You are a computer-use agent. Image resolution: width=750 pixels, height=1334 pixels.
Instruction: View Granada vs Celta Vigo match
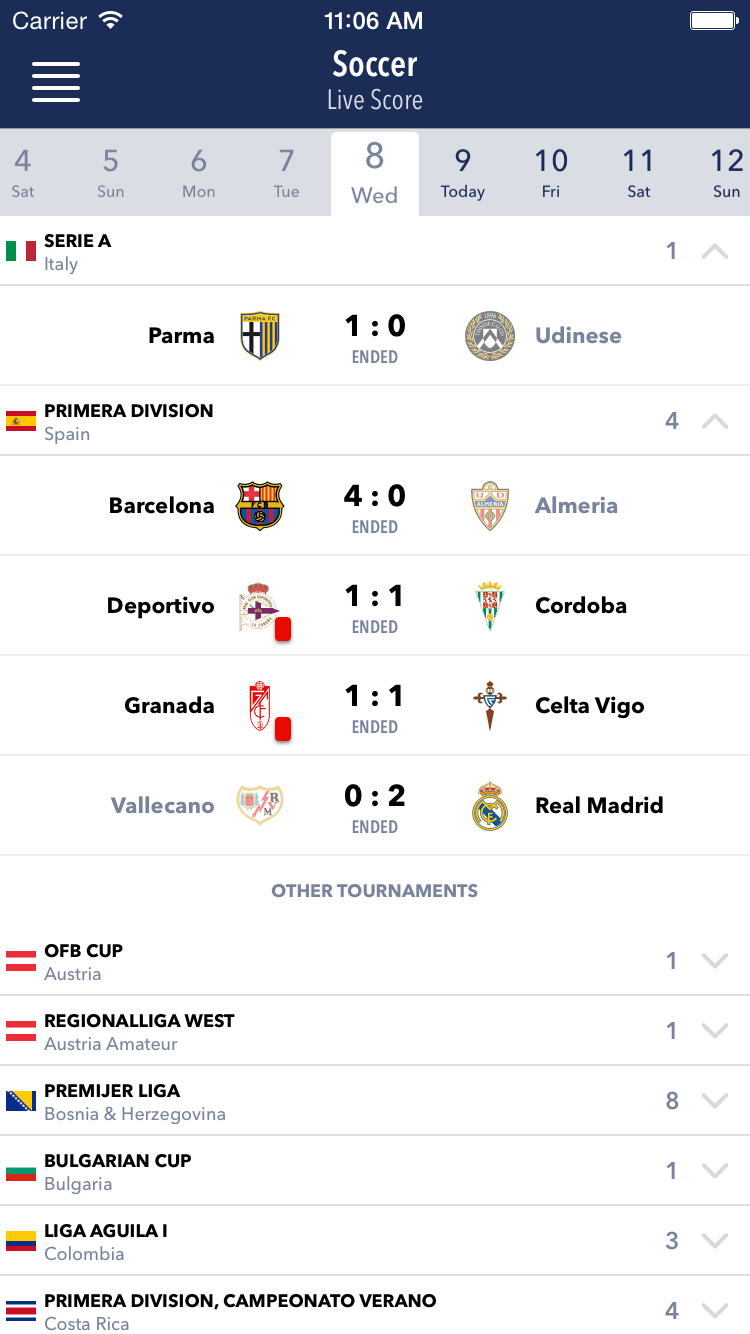pyautogui.click(x=375, y=706)
